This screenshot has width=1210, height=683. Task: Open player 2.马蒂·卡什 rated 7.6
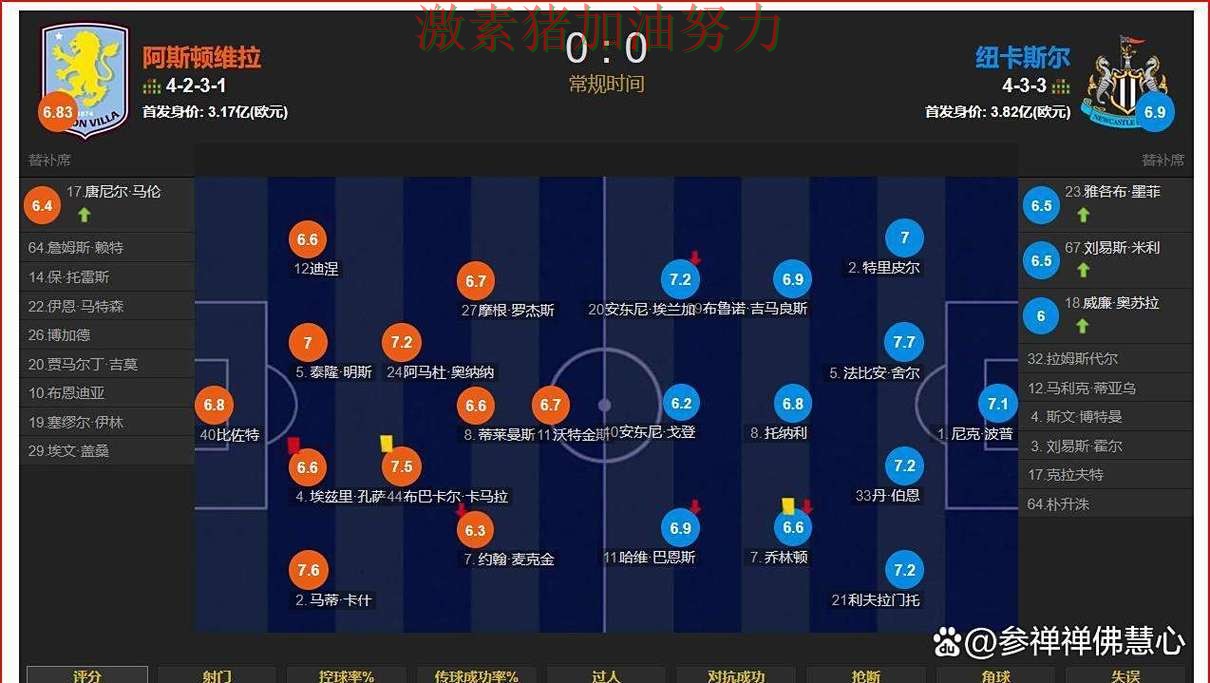pyautogui.click(x=307, y=571)
